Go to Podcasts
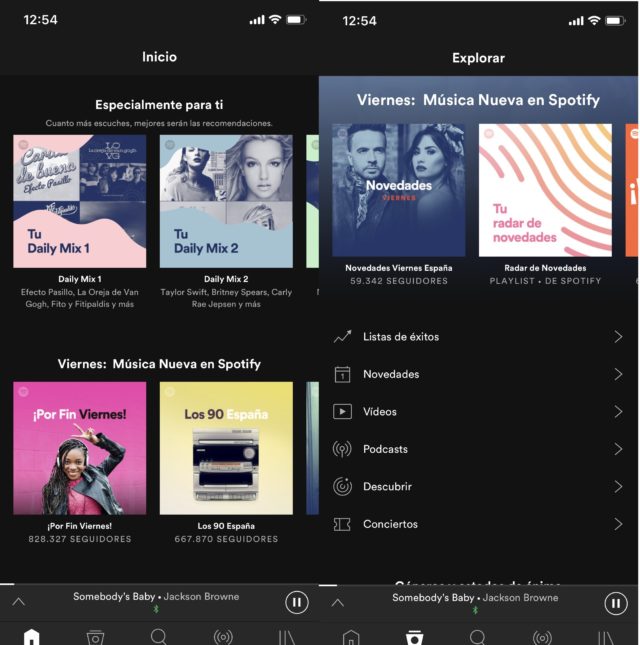The height and width of the screenshot is (645, 640). click(x=478, y=449)
